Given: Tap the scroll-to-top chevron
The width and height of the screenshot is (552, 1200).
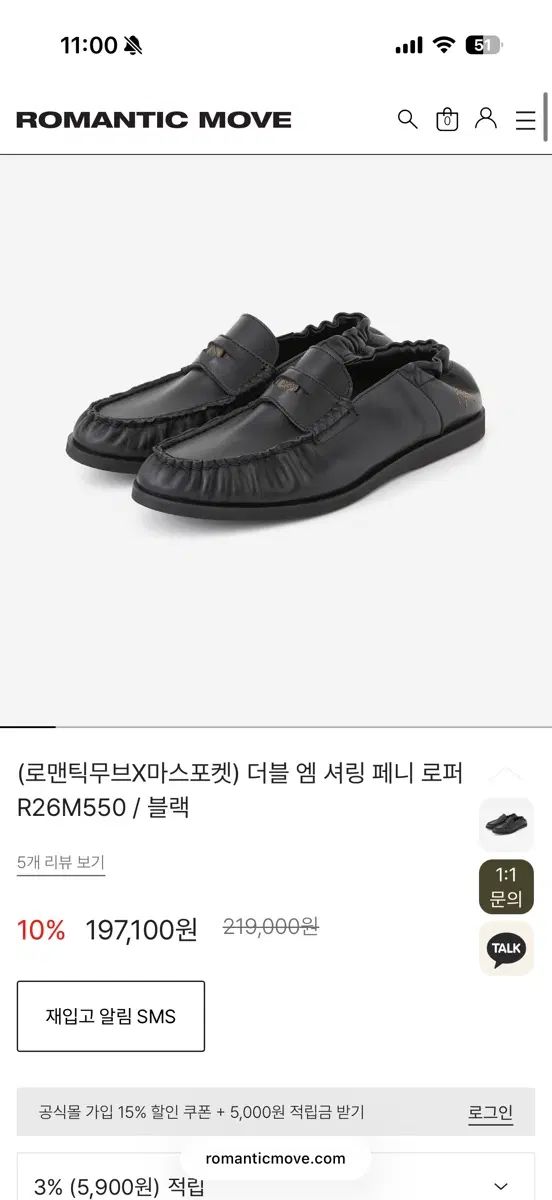Looking at the screenshot, I should (506, 773).
